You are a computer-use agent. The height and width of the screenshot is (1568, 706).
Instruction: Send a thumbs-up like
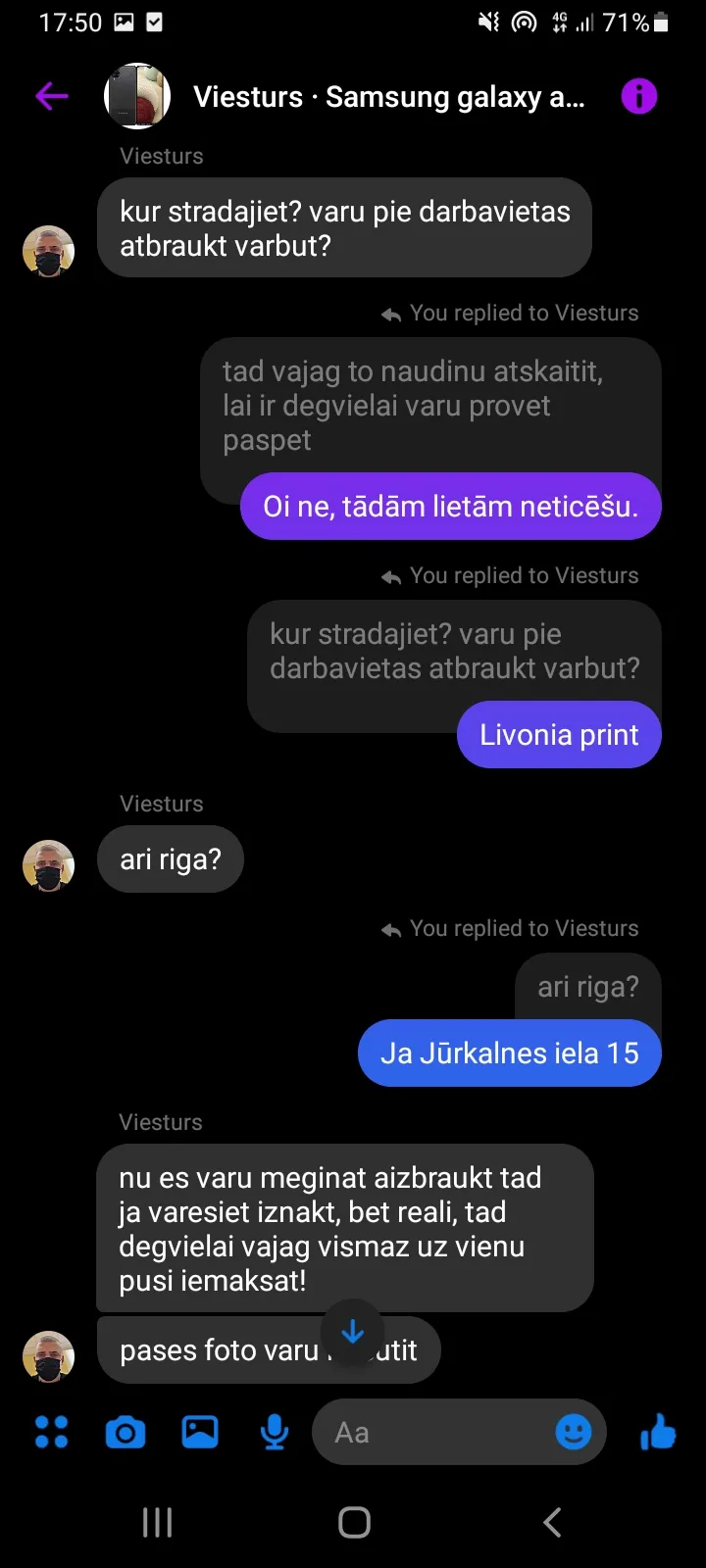tap(658, 1432)
